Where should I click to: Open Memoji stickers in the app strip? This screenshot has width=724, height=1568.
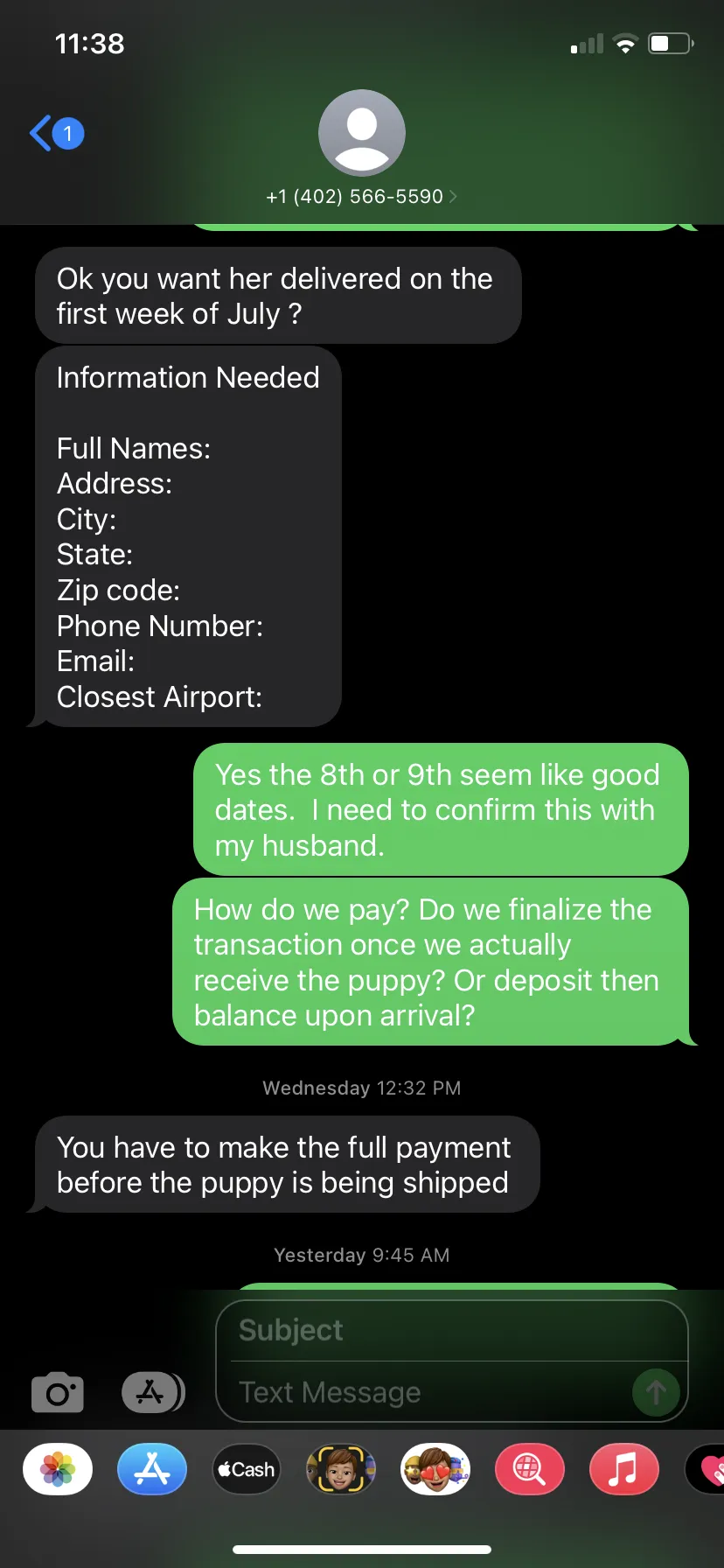[x=435, y=1469]
